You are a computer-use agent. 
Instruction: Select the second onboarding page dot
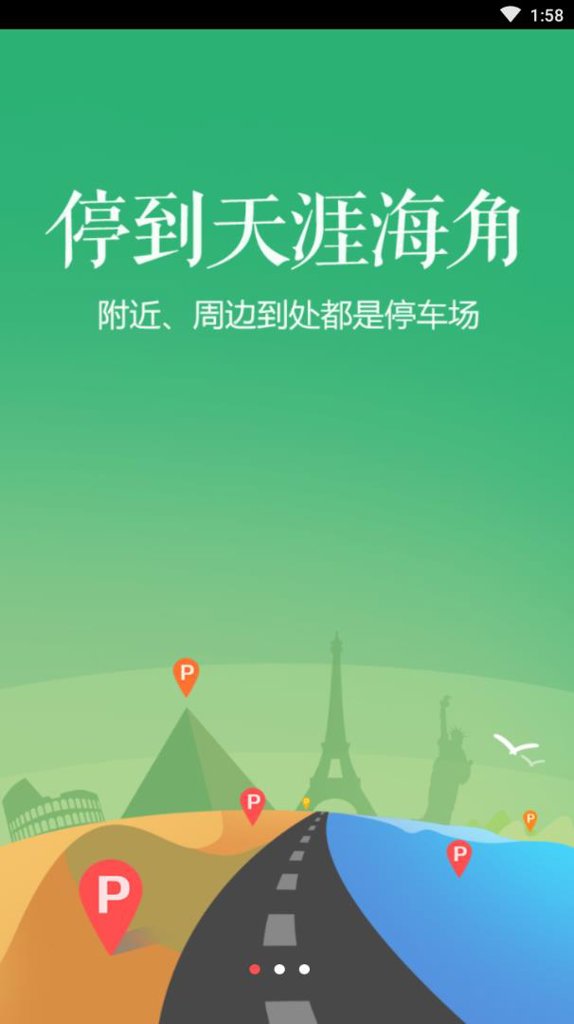pyautogui.click(x=279, y=969)
